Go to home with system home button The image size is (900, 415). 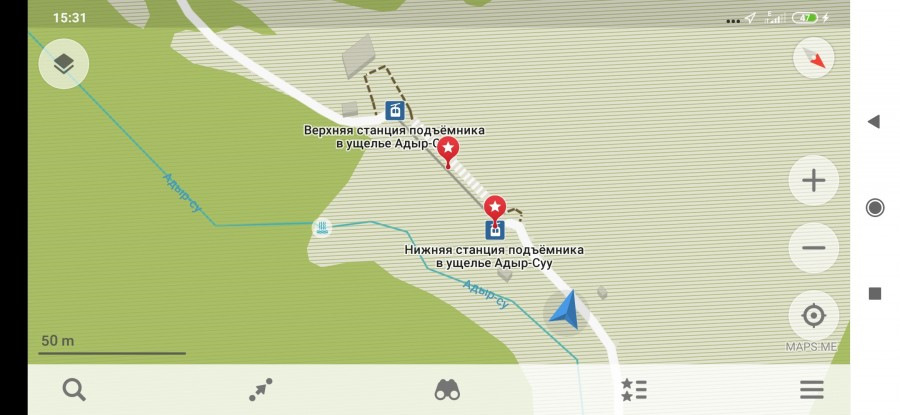click(875, 207)
